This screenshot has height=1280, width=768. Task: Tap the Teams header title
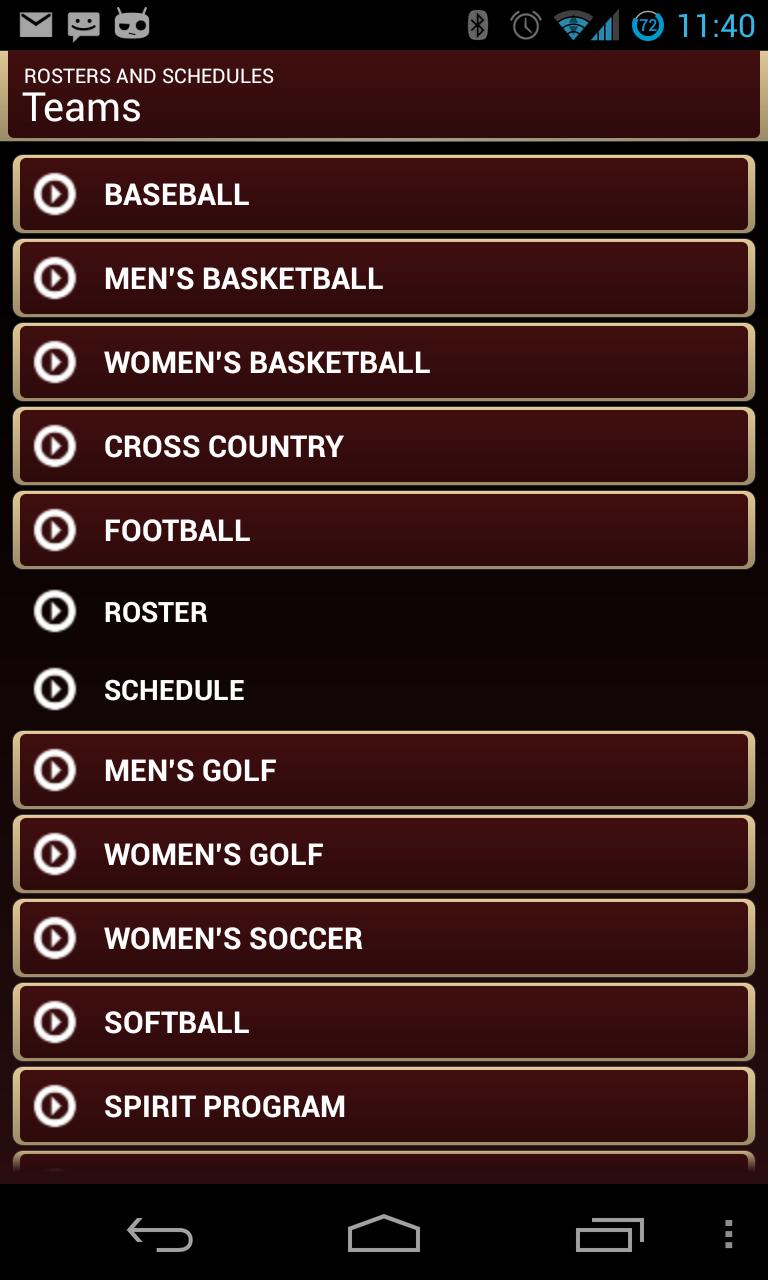coord(83,107)
